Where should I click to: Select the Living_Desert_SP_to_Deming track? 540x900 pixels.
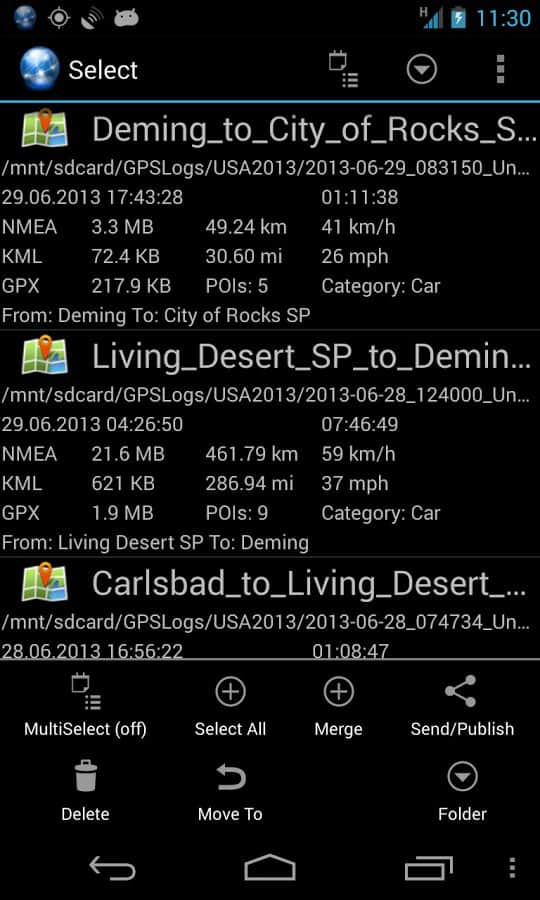click(270, 443)
